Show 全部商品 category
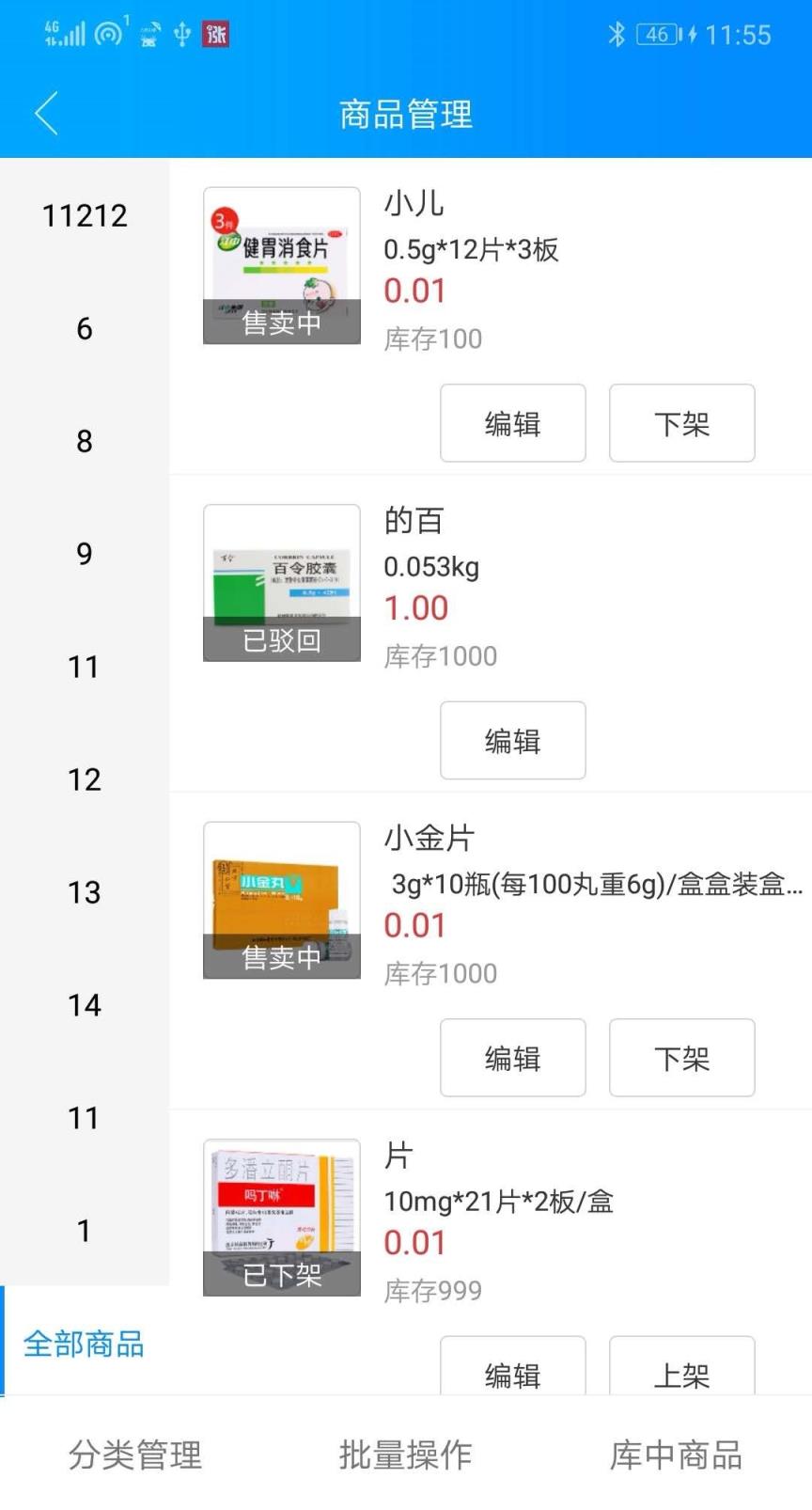The image size is (812, 1510). point(85,1344)
